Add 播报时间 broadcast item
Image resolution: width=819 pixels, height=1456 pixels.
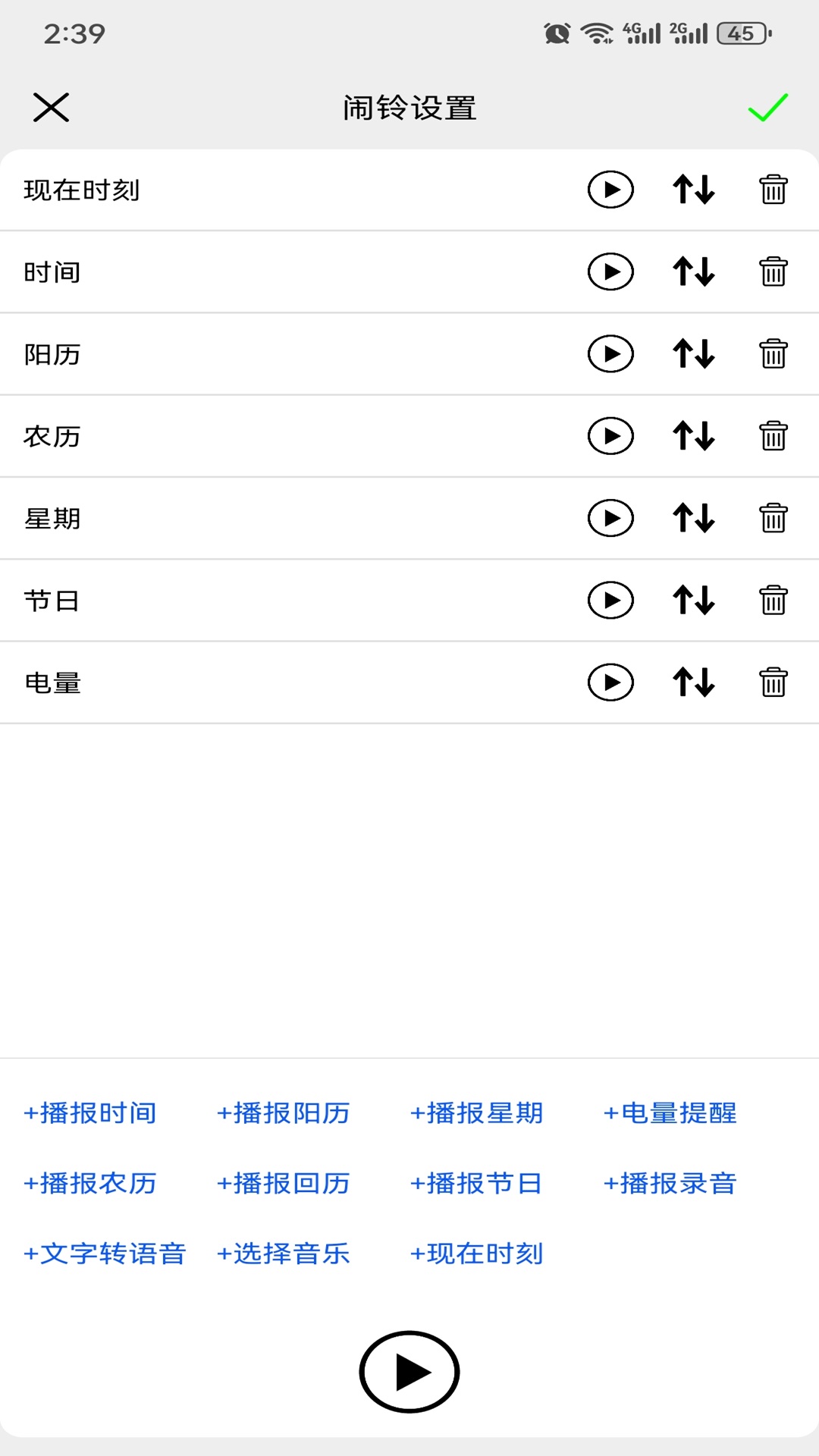pos(90,1112)
